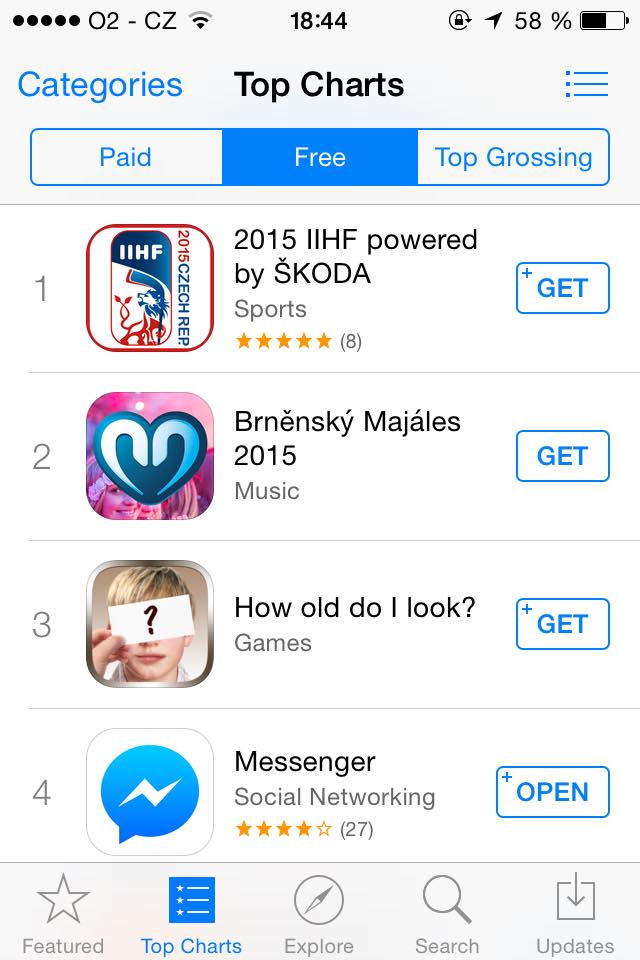Get the 2015 IIHF powered by ŠKODA app

(x=562, y=288)
